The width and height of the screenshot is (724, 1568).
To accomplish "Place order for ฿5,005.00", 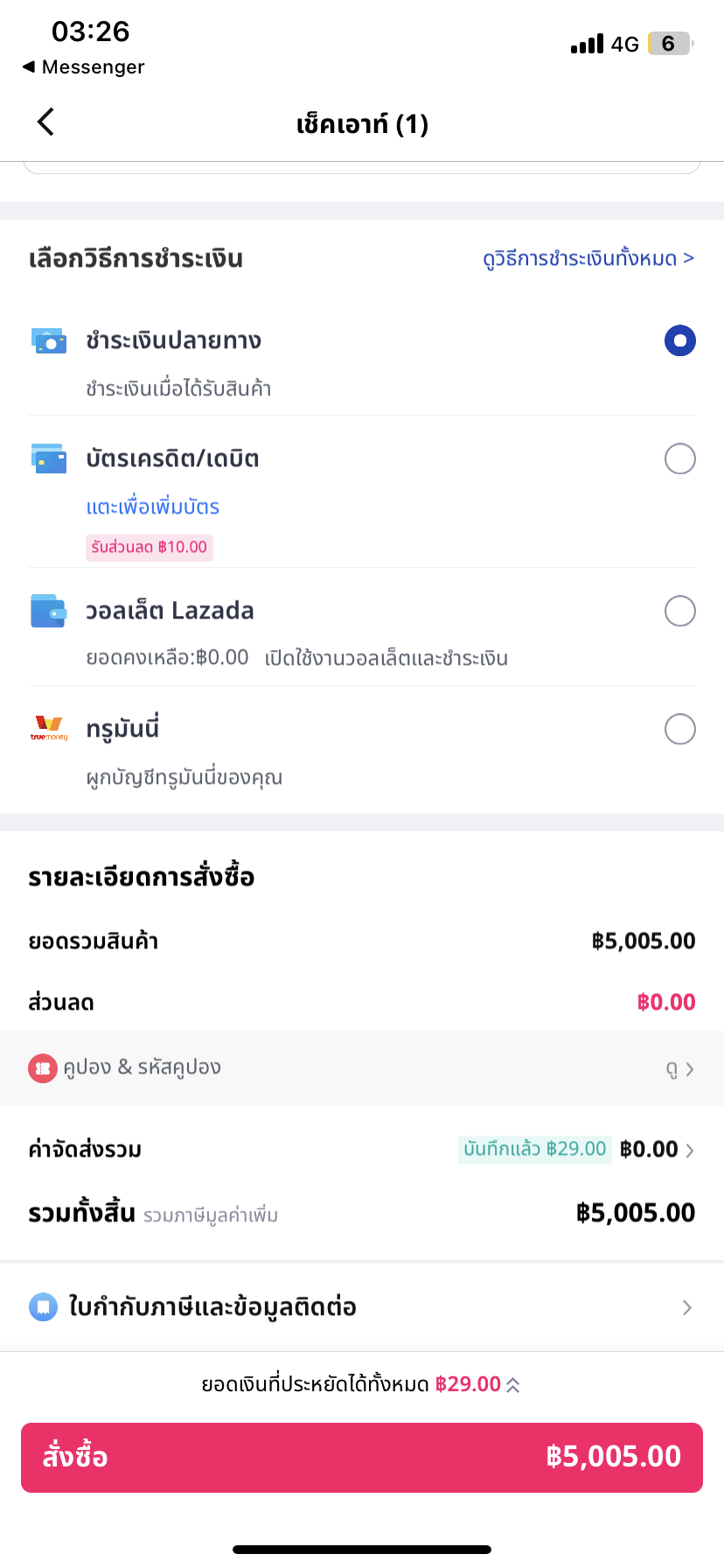I will tap(362, 1457).
